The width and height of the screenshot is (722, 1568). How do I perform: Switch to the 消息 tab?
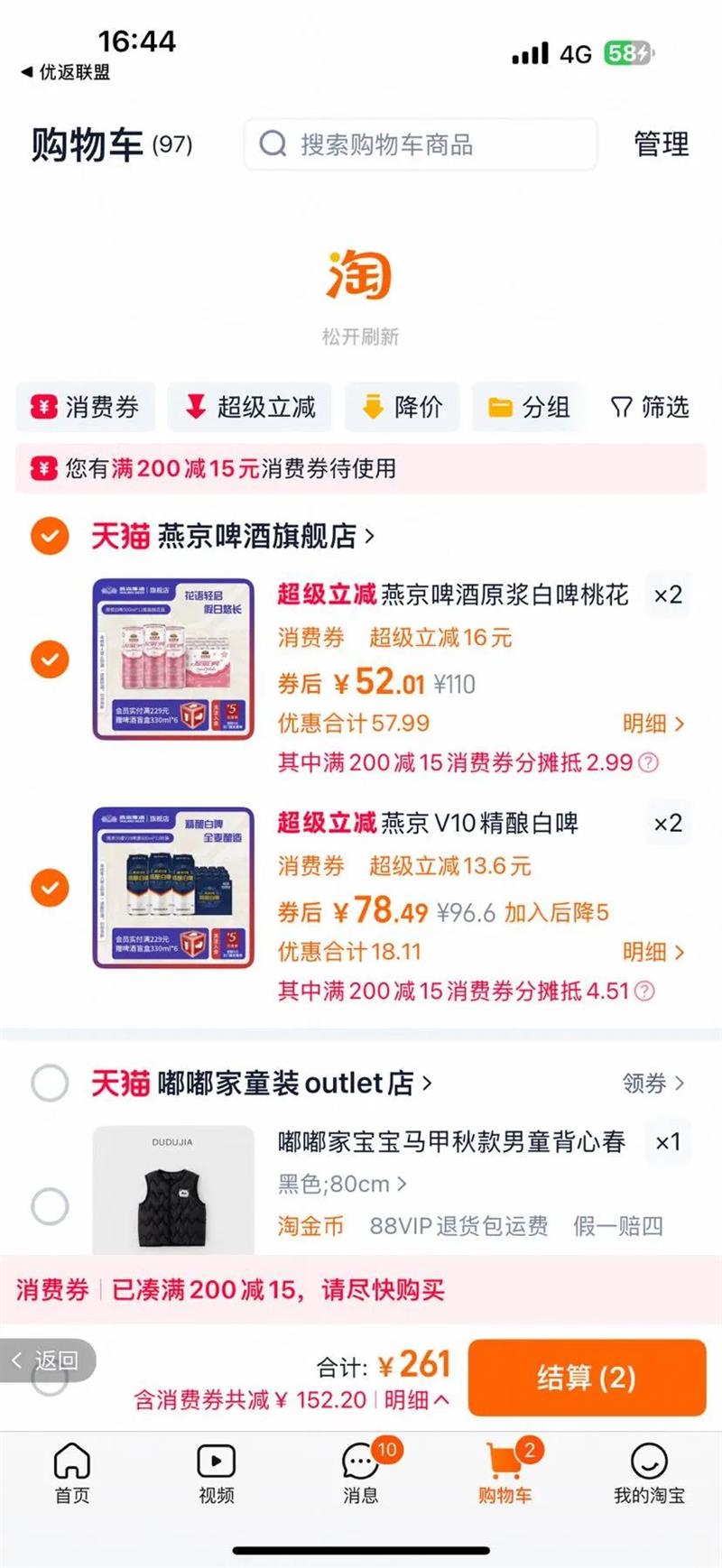coord(361,1472)
